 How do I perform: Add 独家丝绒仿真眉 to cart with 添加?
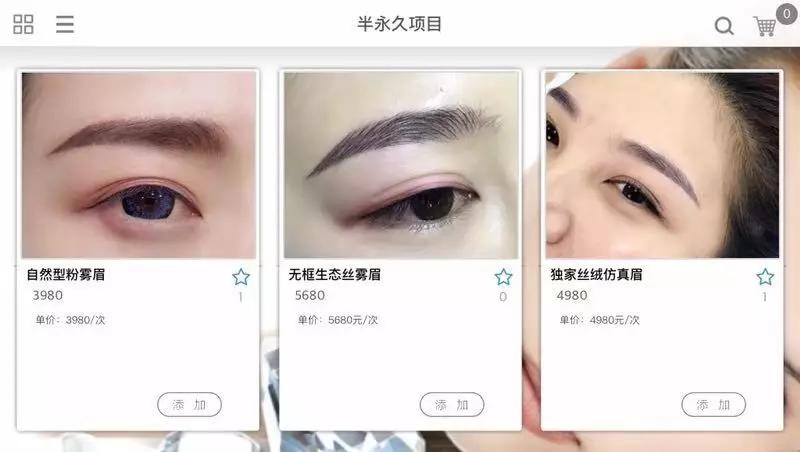click(x=713, y=405)
